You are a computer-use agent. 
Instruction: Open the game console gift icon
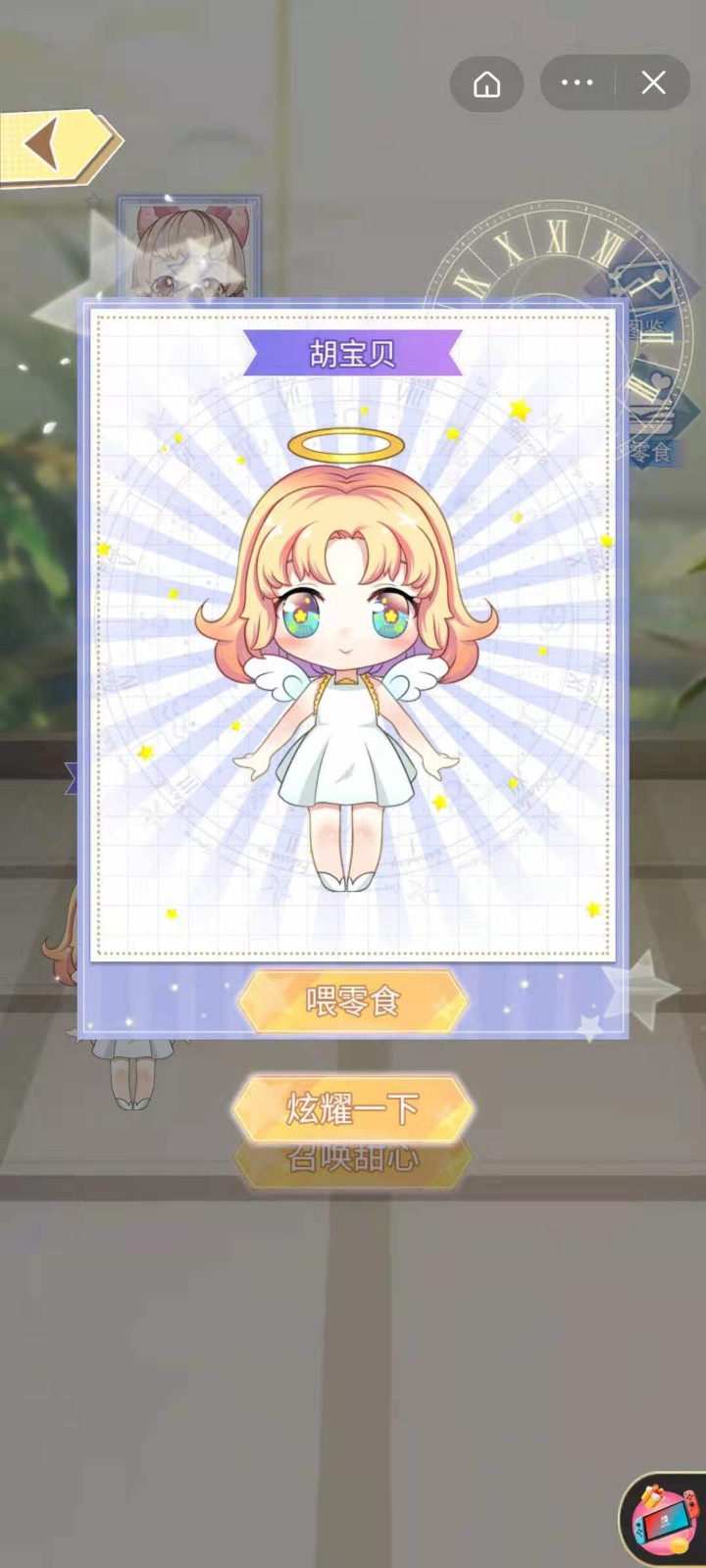pos(665,1517)
